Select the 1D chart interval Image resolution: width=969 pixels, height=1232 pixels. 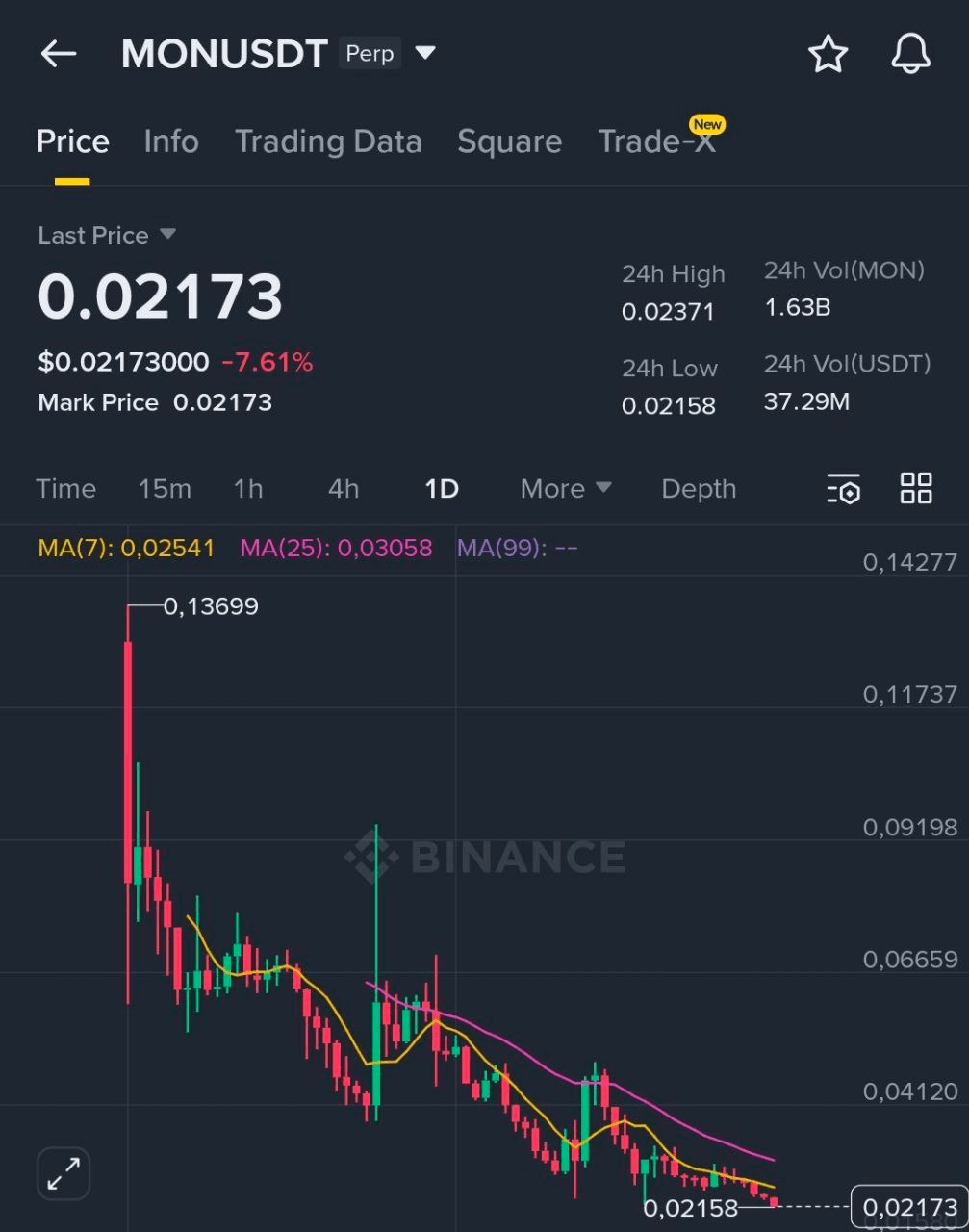click(x=442, y=489)
